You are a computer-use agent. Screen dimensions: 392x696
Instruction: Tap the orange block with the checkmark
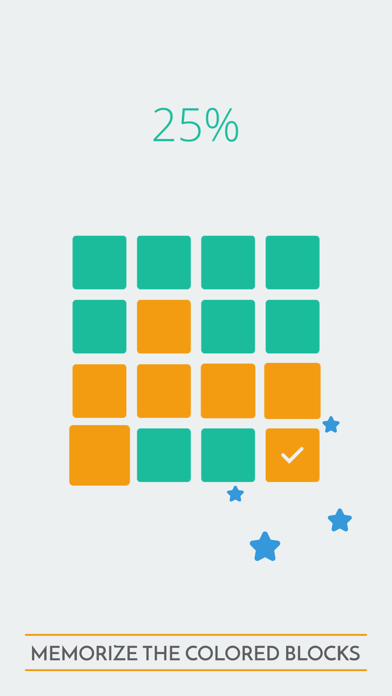click(x=293, y=455)
